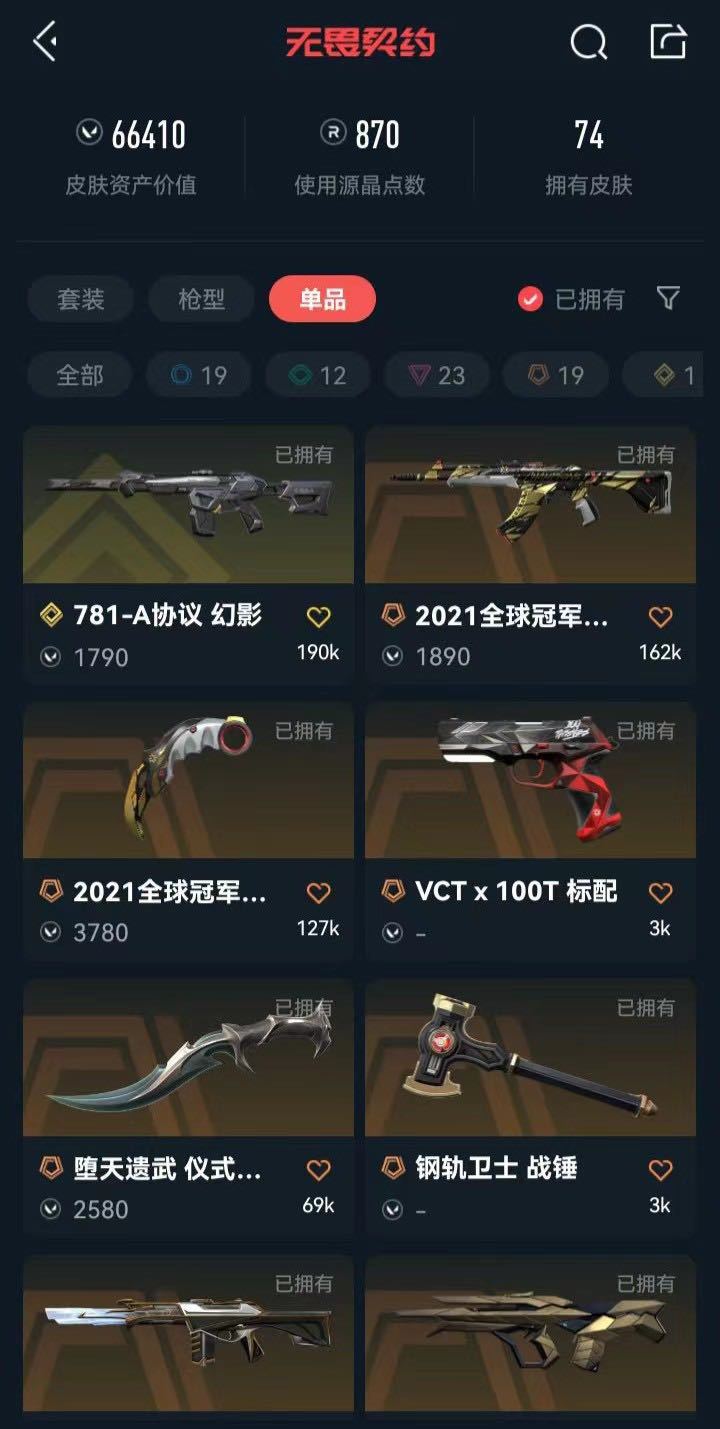This screenshot has width=720, height=1429.
Task: Select the 全部 rarity chip
Action: point(80,375)
